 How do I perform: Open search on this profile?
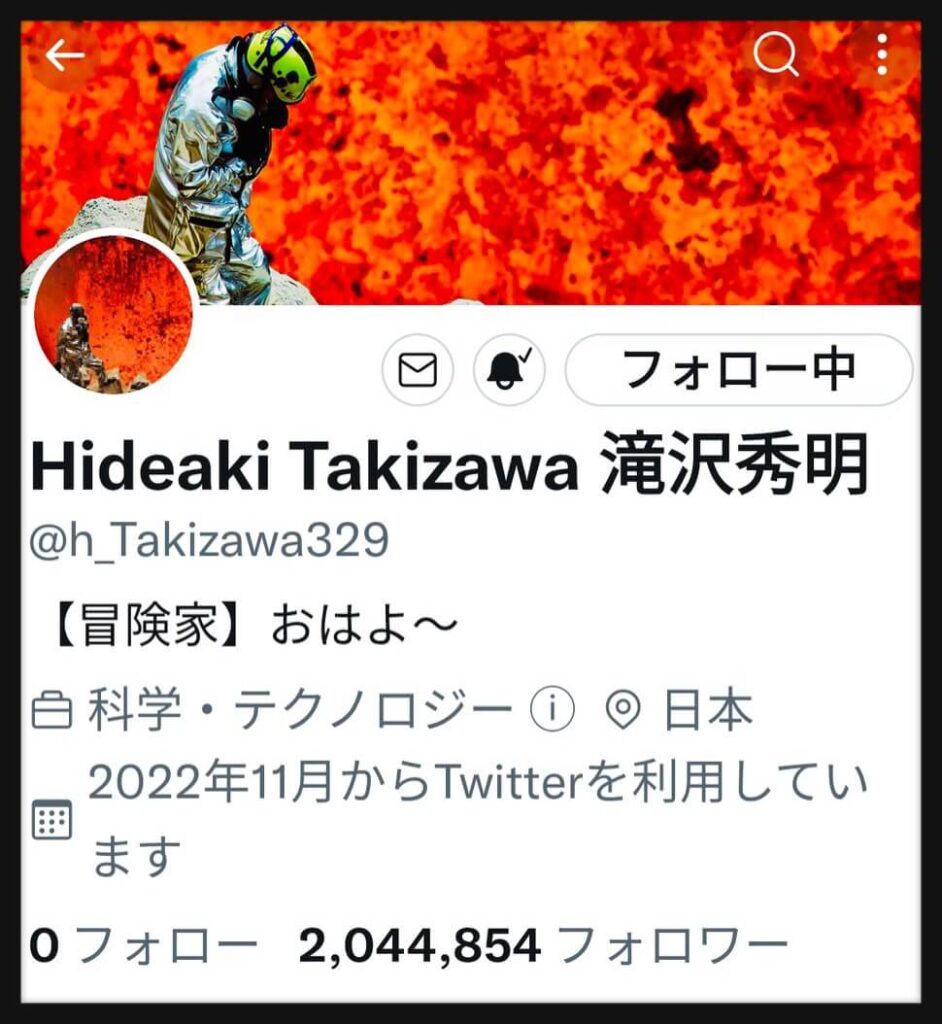click(776, 57)
